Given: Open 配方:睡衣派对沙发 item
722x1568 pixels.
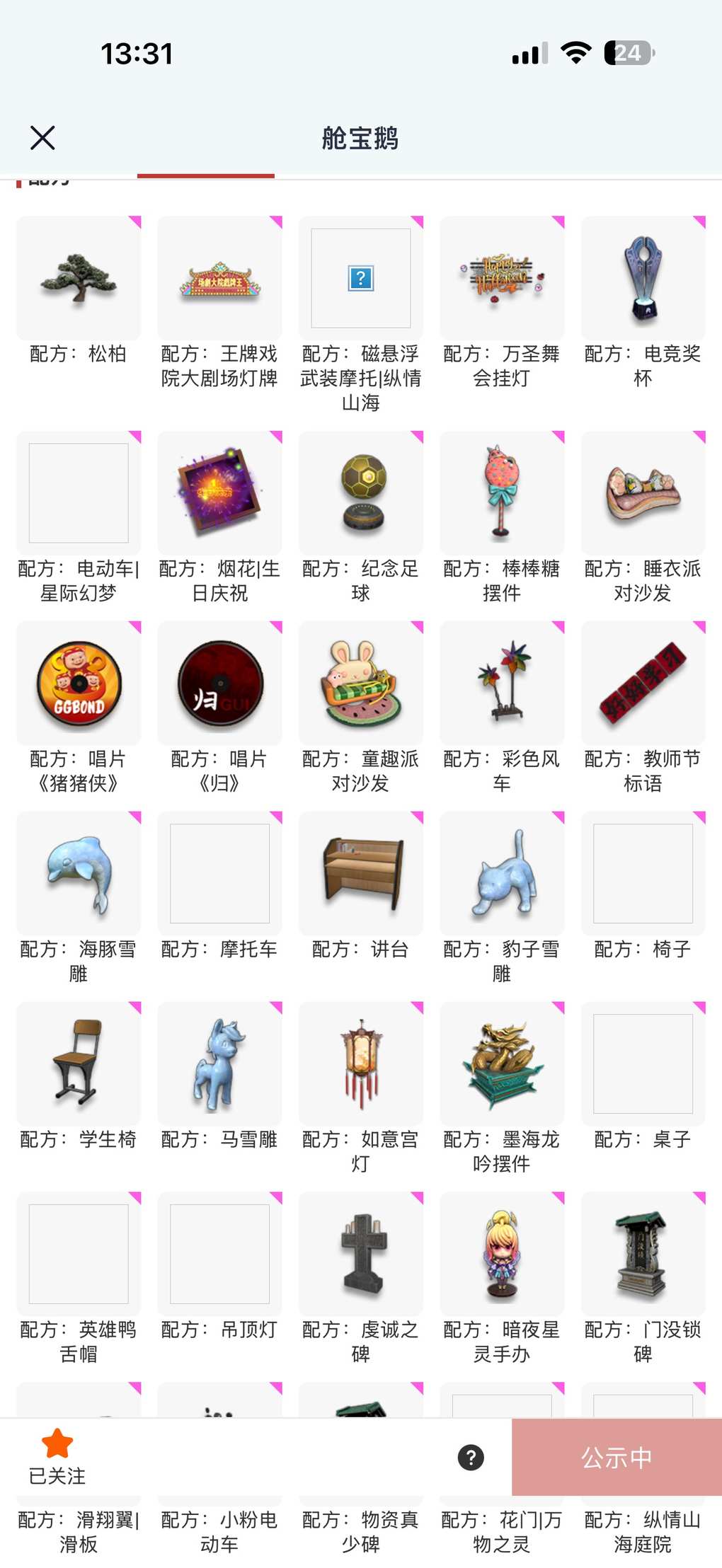Looking at the screenshot, I should coord(643,493).
